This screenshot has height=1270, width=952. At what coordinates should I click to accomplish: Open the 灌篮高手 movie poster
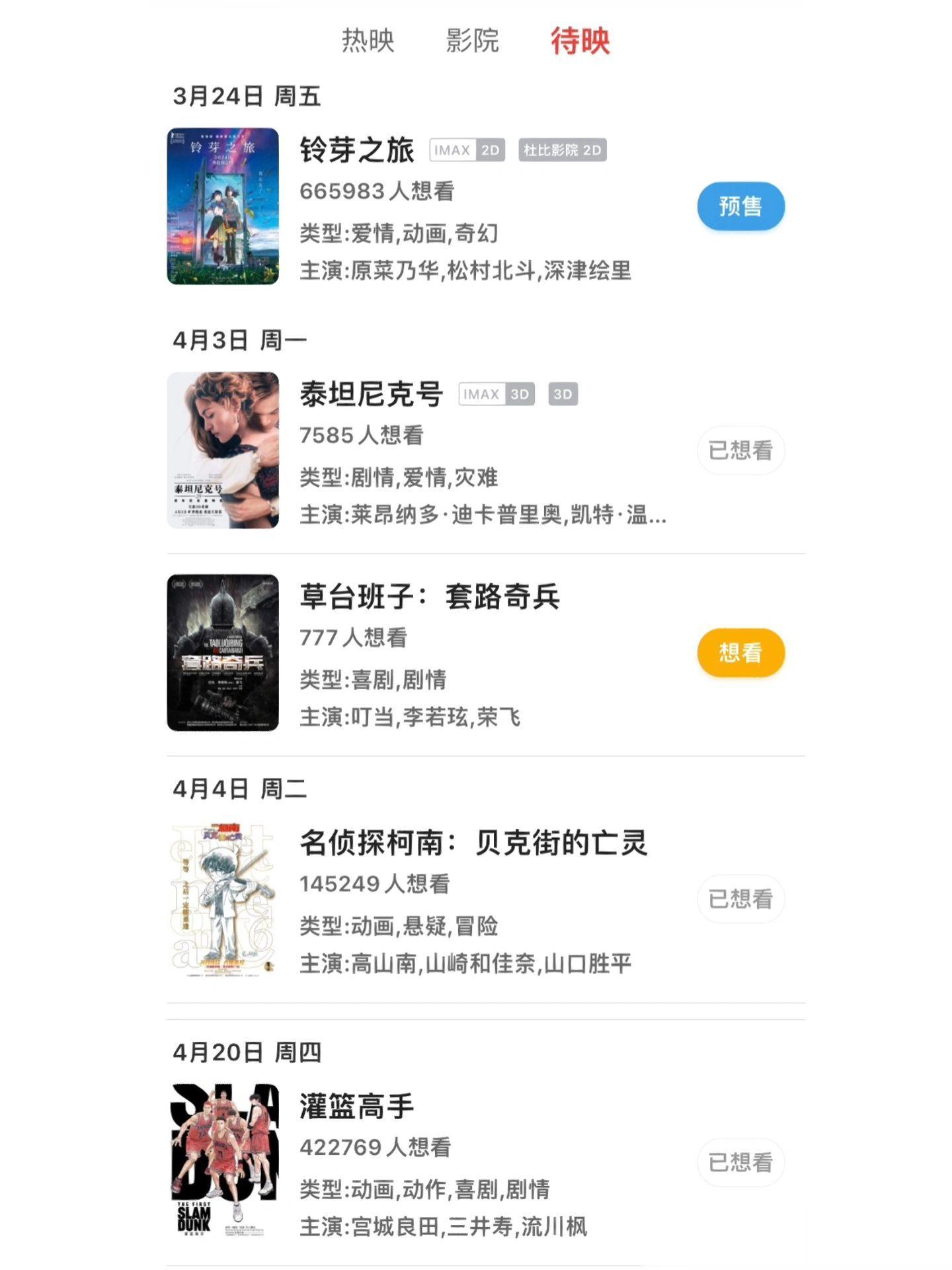tap(223, 1161)
